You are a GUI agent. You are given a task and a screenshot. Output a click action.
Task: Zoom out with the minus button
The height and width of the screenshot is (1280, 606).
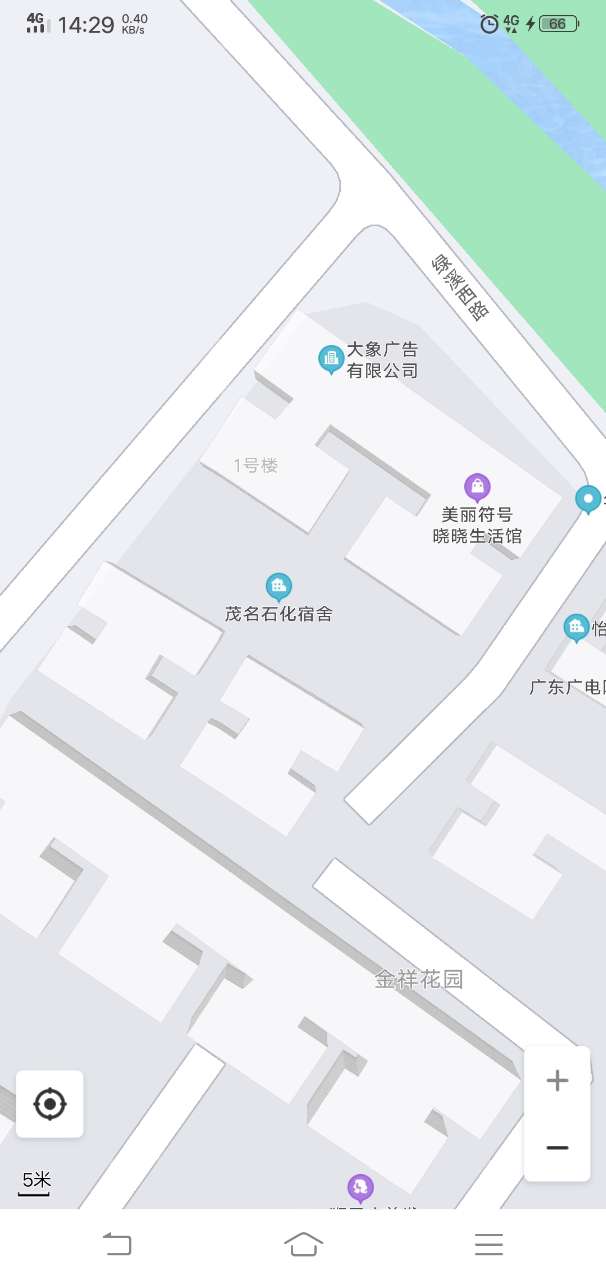click(x=557, y=1147)
